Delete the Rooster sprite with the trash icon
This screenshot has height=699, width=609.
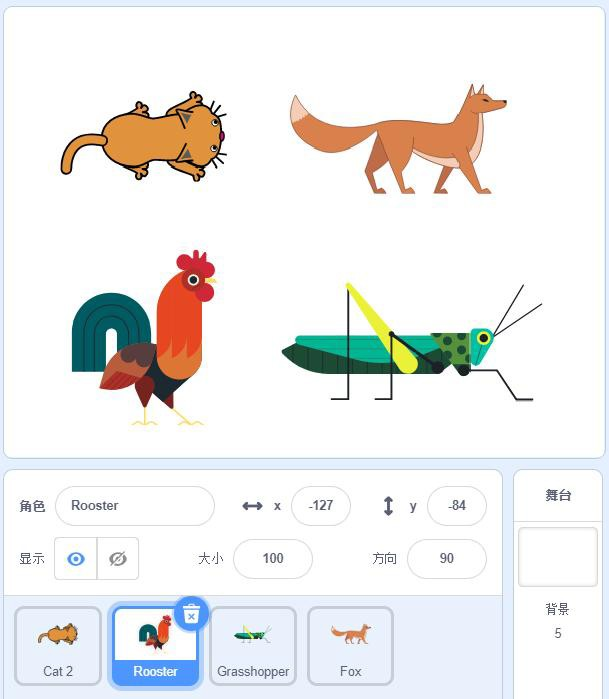191,615
